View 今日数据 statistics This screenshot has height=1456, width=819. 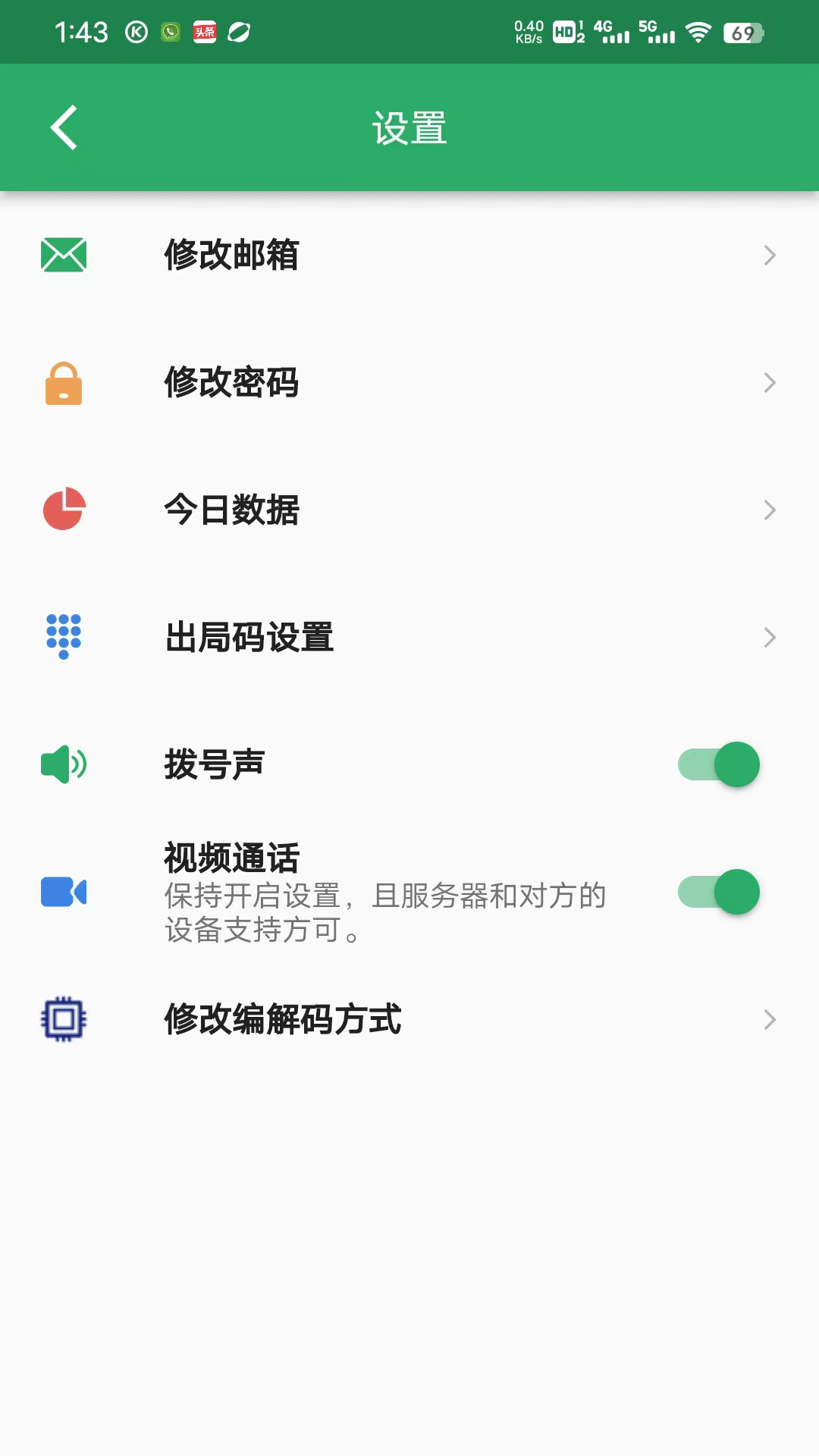point(409,510)
